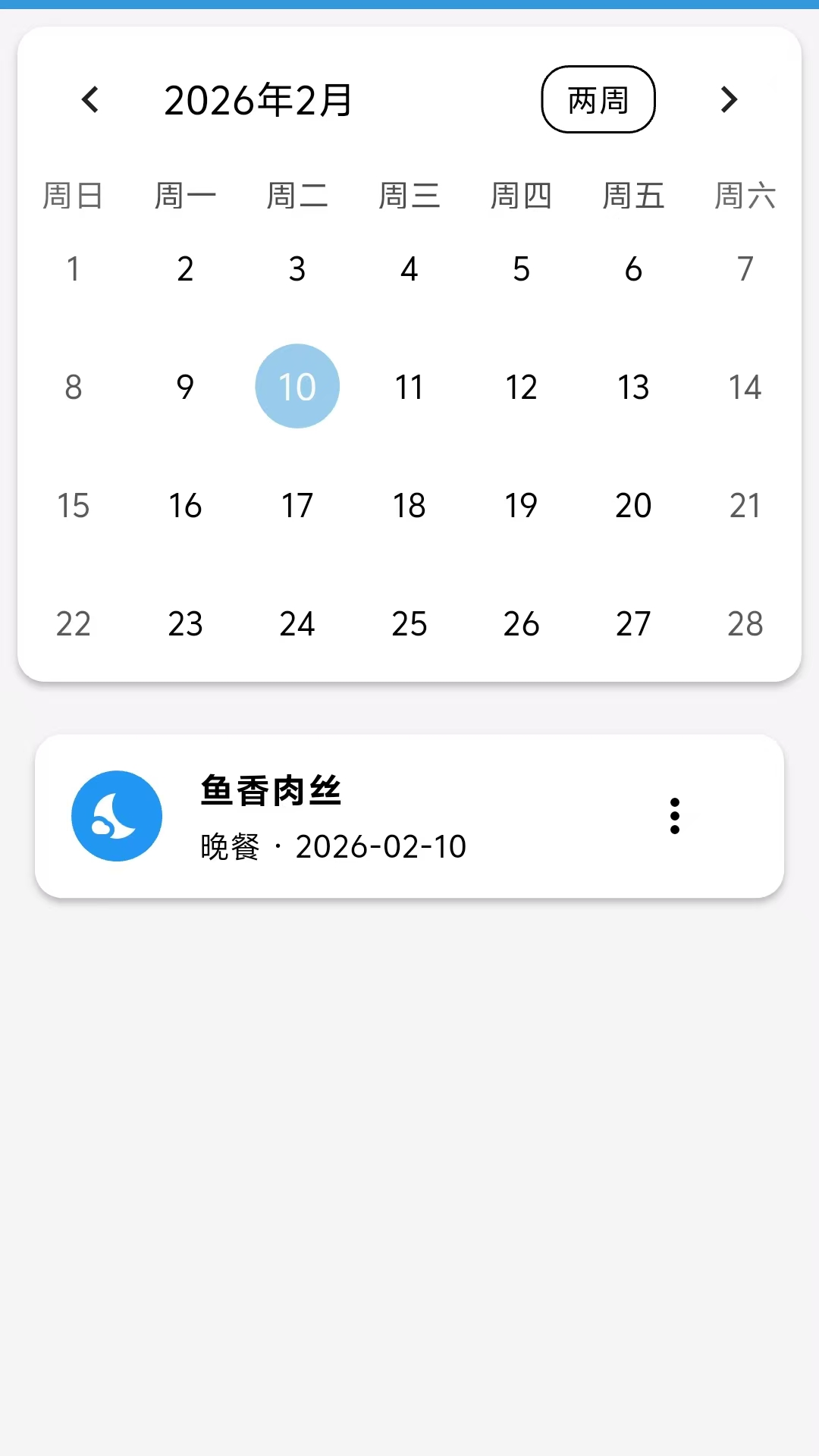Select date 25 in the calendar
Image resolution: width=819 pixels, height=1456 pixels.
pyautogui.click(x=409, y=623)
